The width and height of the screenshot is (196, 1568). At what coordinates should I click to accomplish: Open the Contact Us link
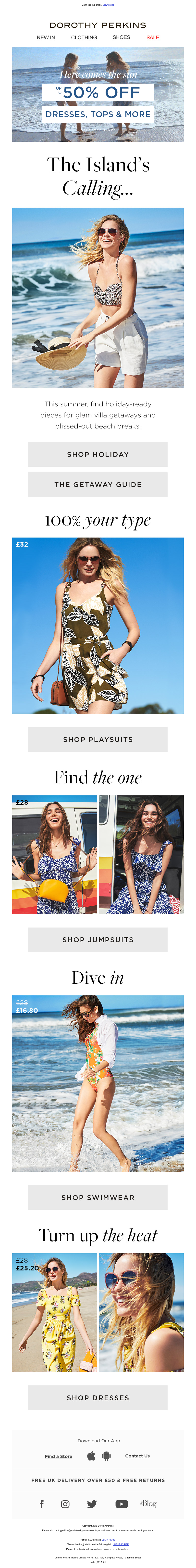[137, 1456]
